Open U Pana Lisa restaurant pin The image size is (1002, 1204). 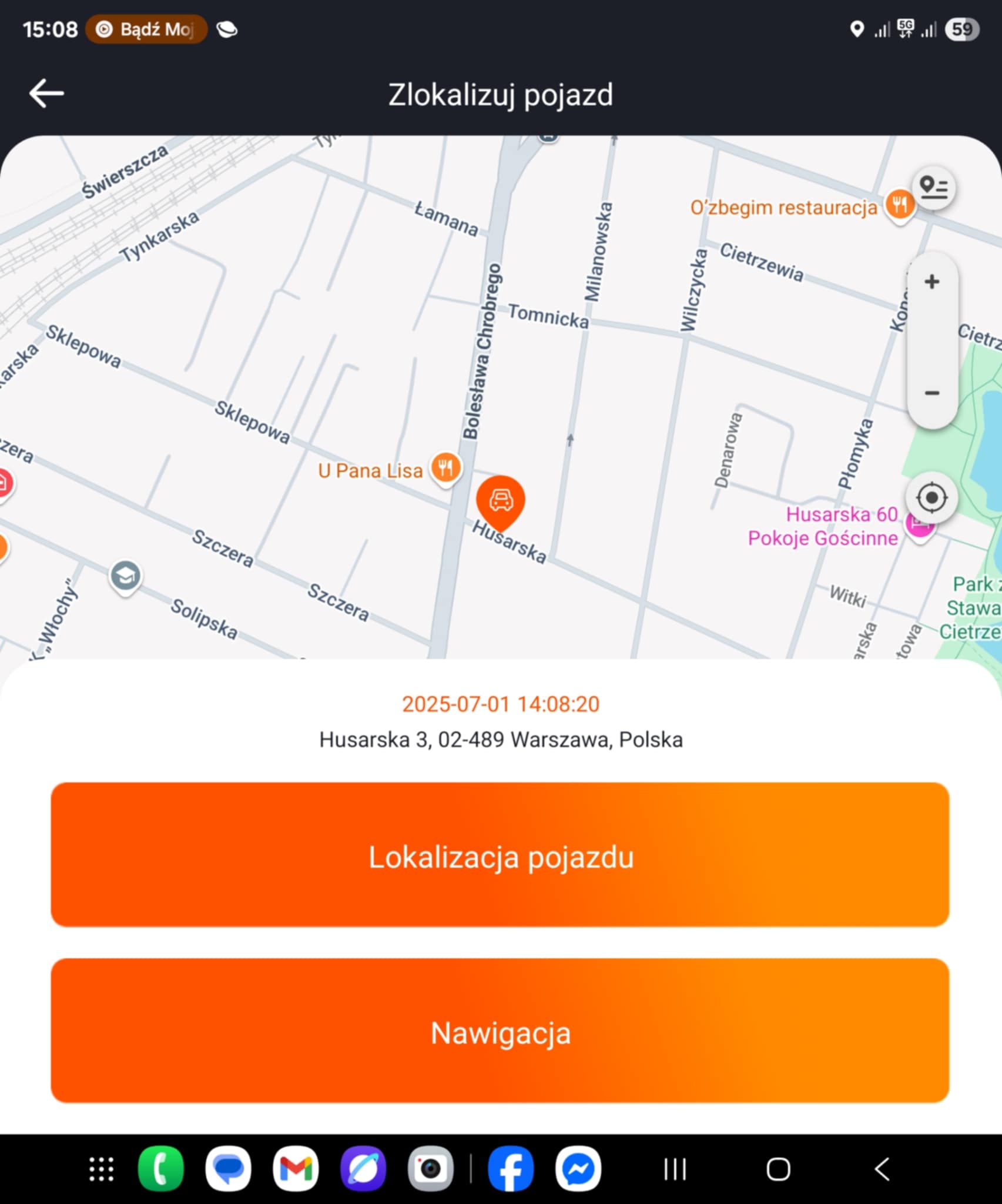[446, 469]
